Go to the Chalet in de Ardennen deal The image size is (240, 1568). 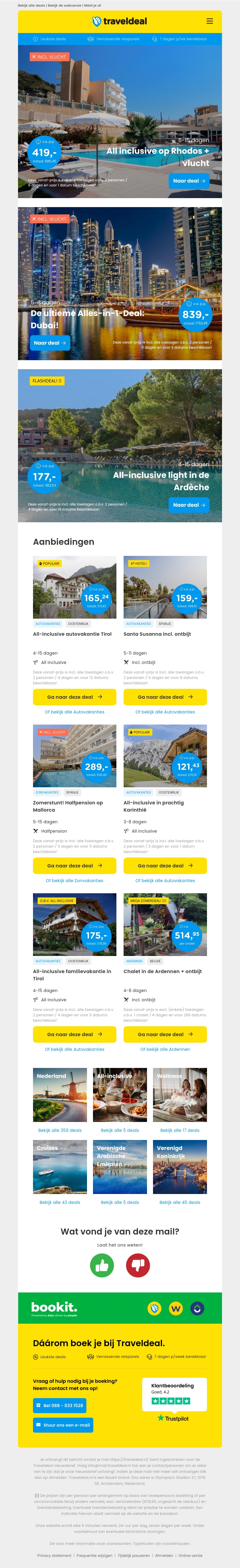(165, 1034)
